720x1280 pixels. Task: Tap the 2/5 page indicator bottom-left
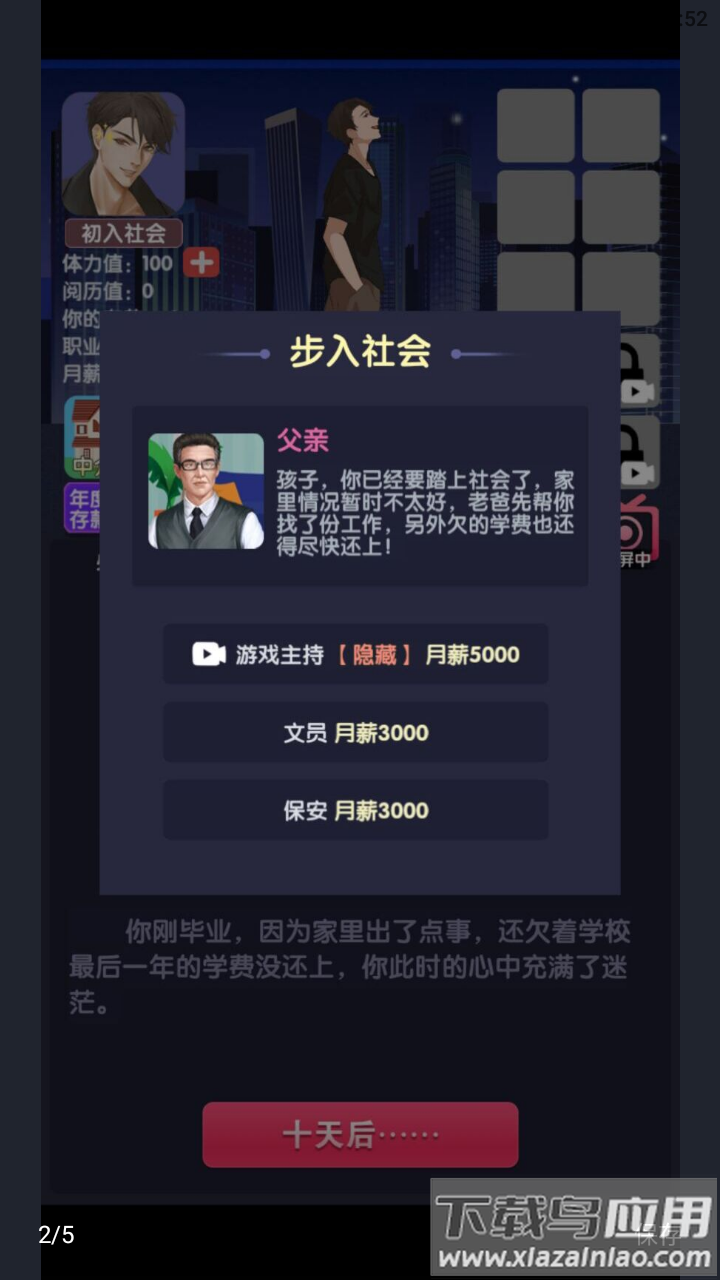coord(58,1236)
